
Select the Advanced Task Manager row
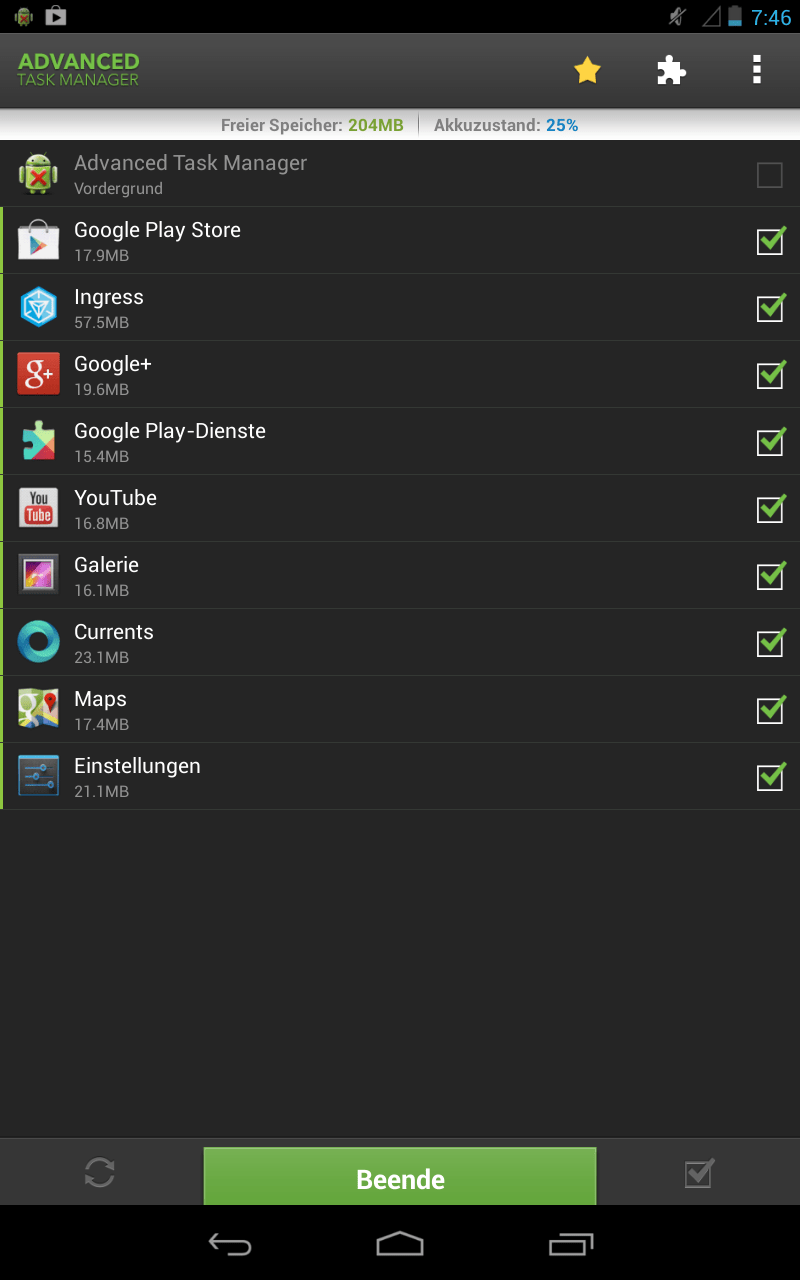(x=400, y=174)
